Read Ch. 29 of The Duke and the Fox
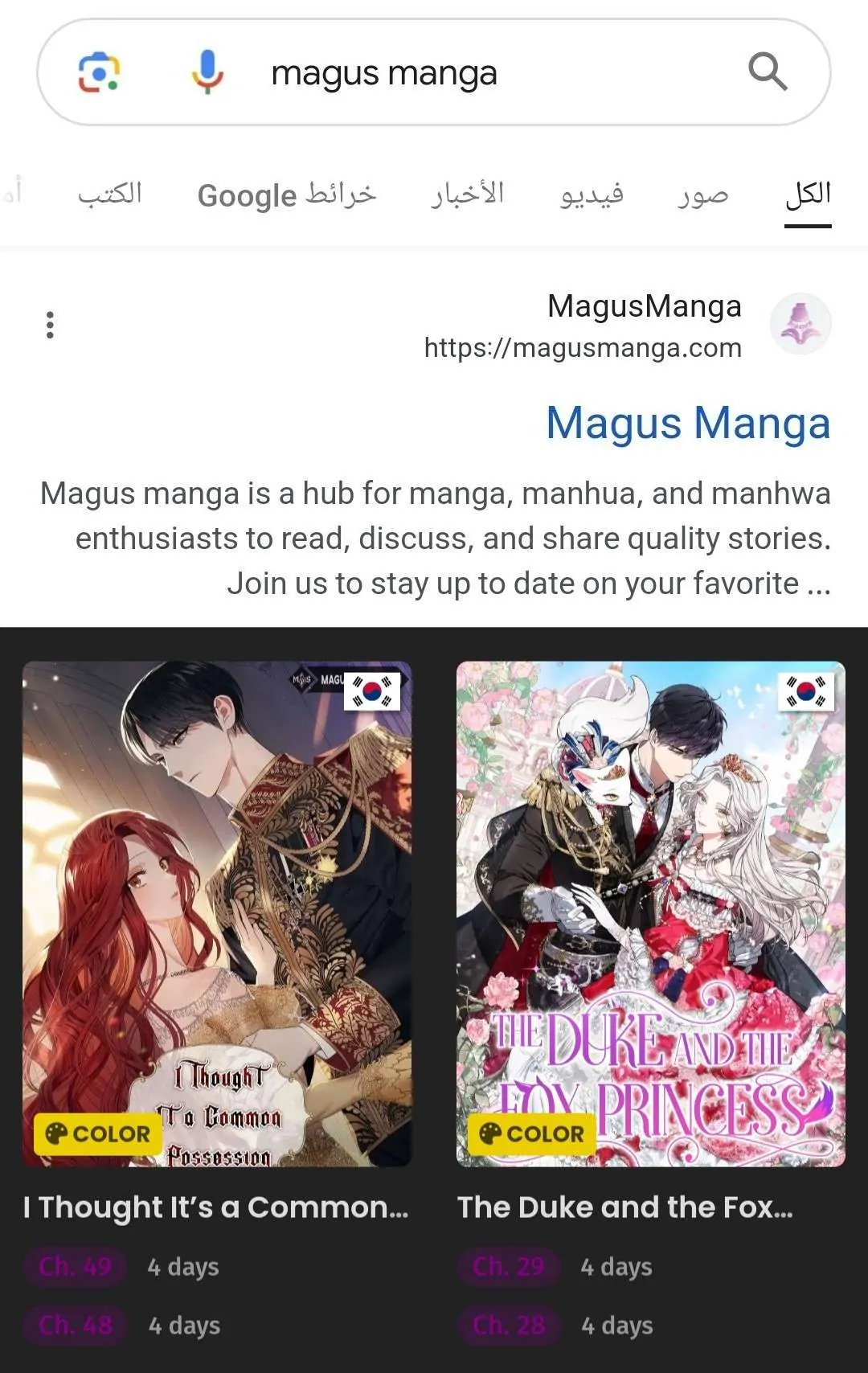Screen dimensions: 868x1373 pyautogui.click(x=508, y=1266)
